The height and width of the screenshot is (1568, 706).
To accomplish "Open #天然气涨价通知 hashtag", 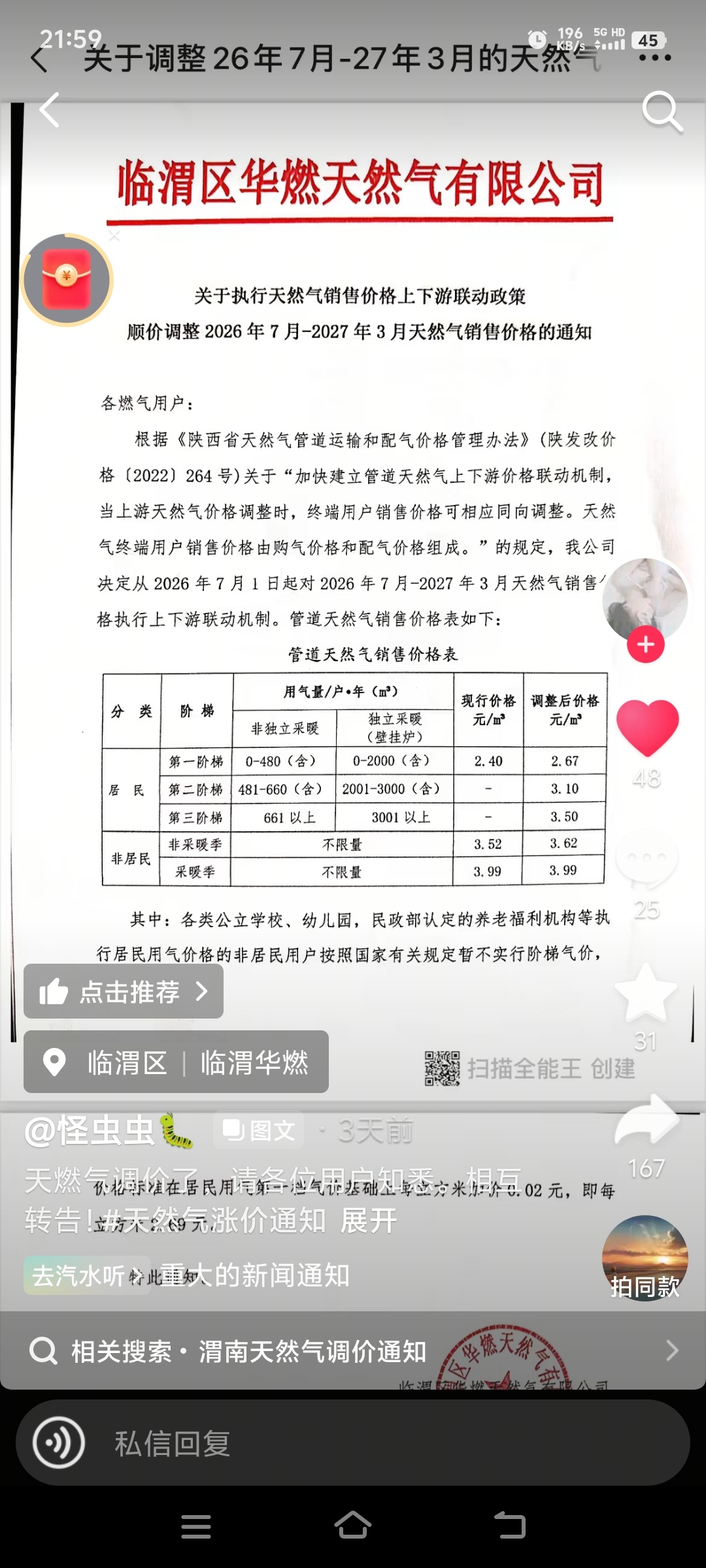I will tap(214, 1220).
